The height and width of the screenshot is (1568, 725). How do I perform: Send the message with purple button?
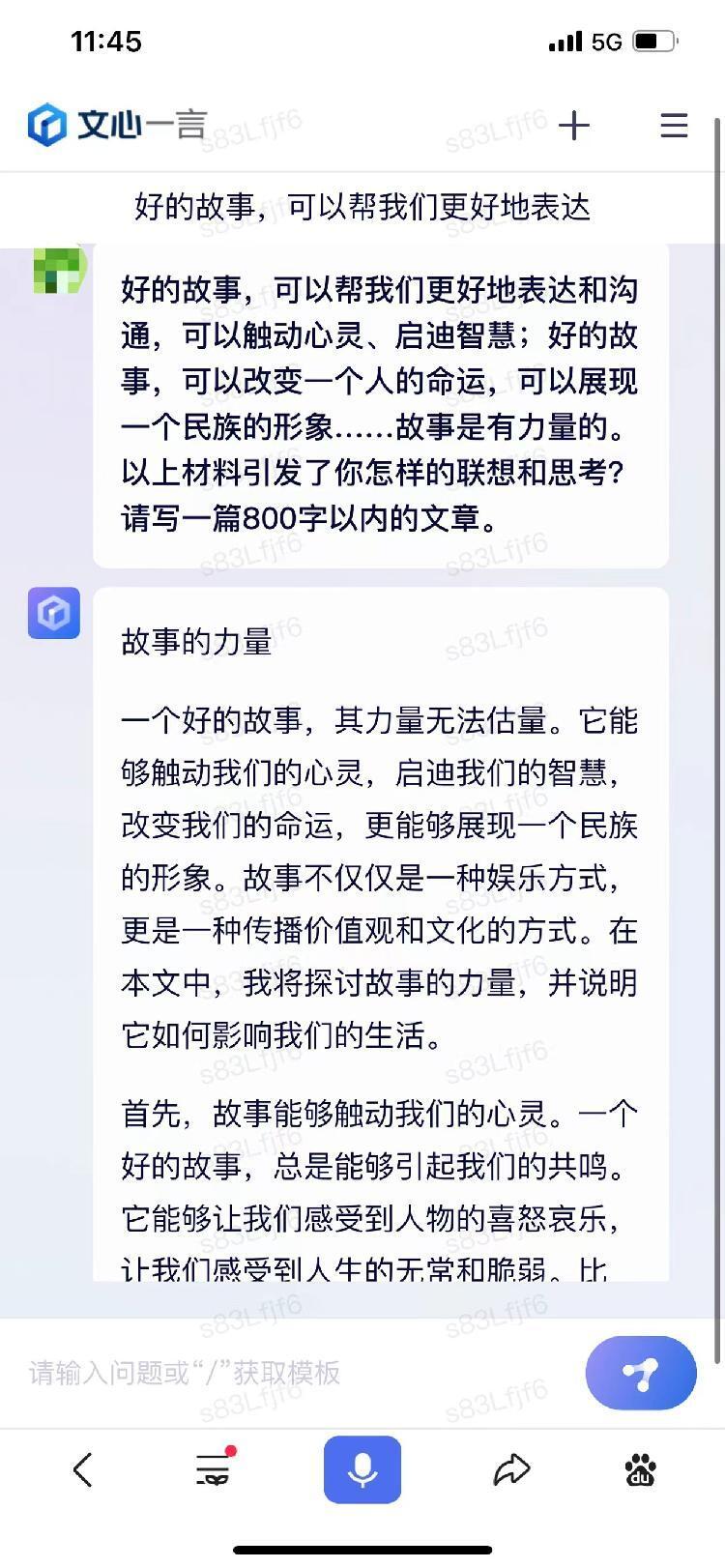[x=640, y=1373]
